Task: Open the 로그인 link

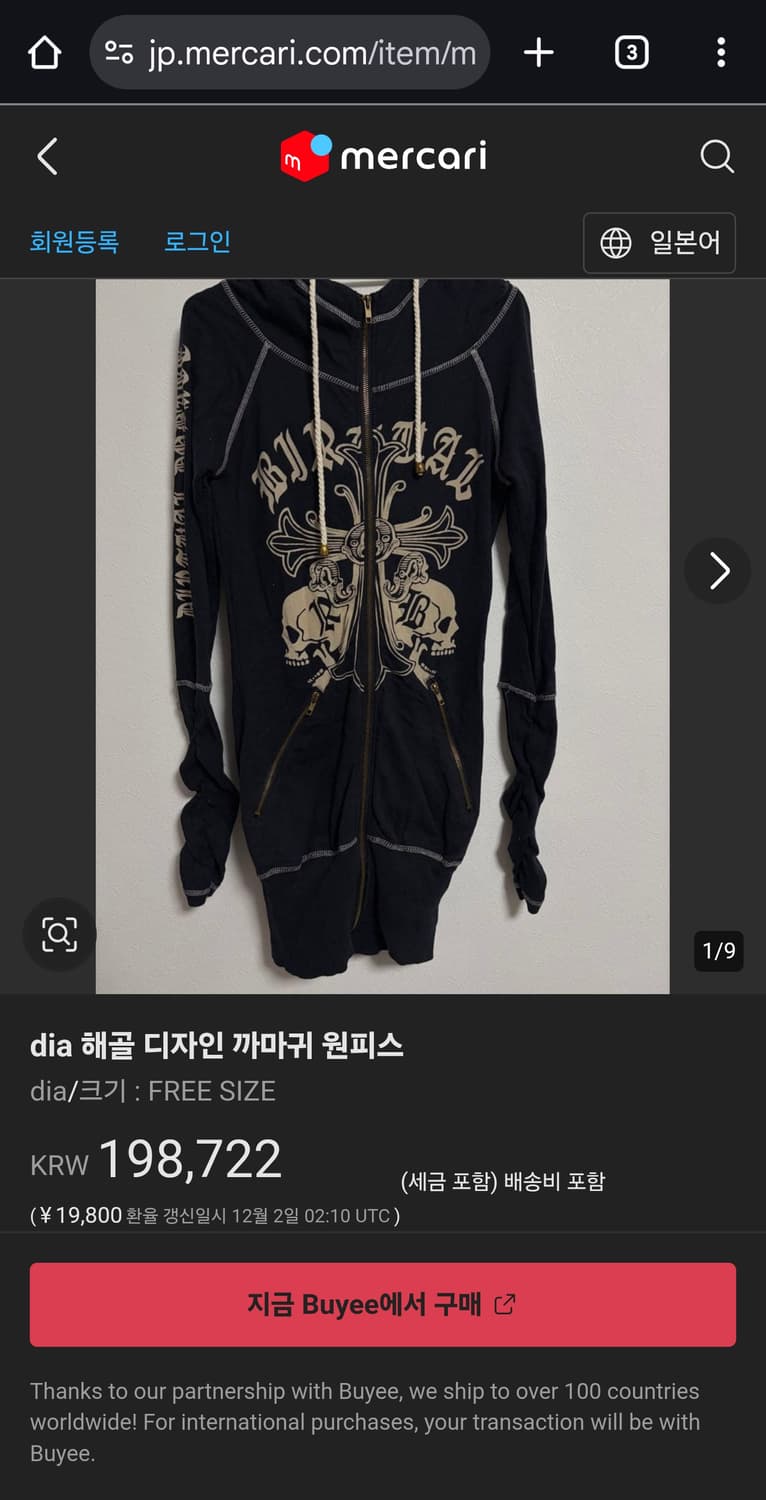Action: pos(197,242)
